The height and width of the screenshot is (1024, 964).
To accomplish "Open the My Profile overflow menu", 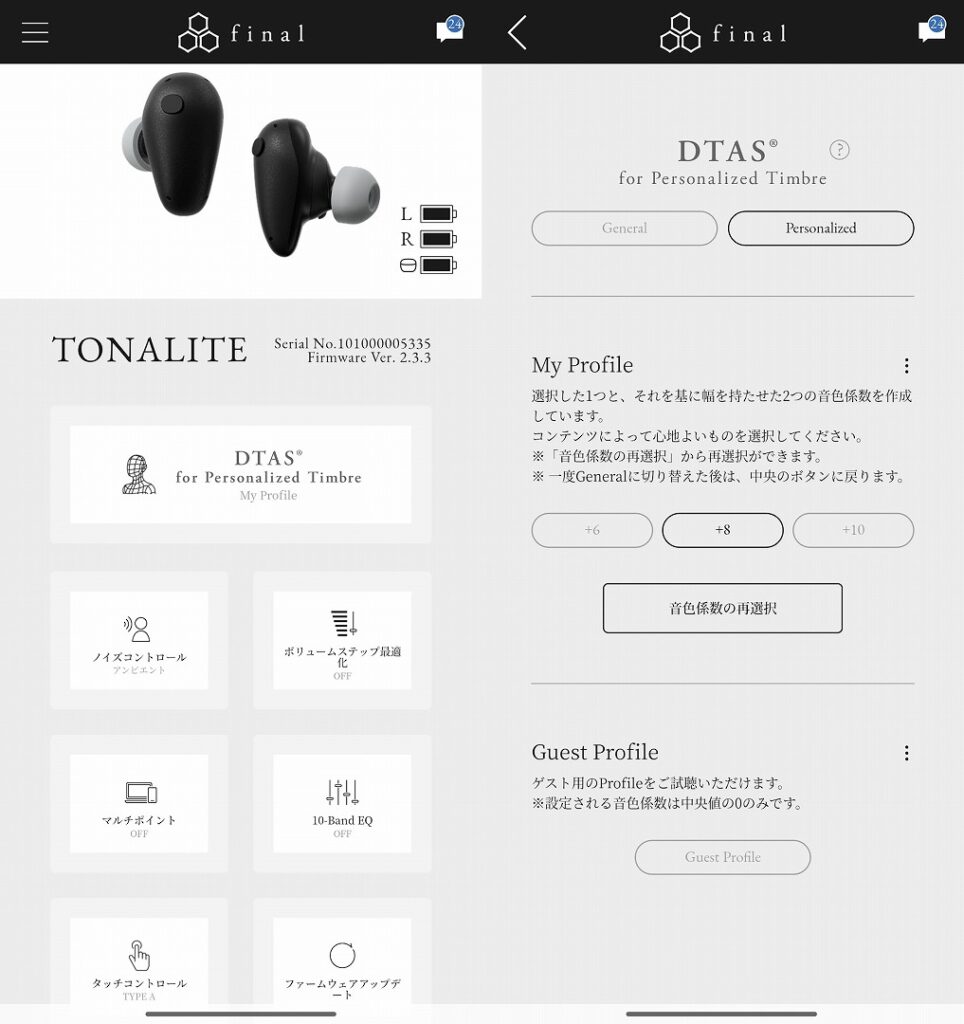I will pos(906,366).
